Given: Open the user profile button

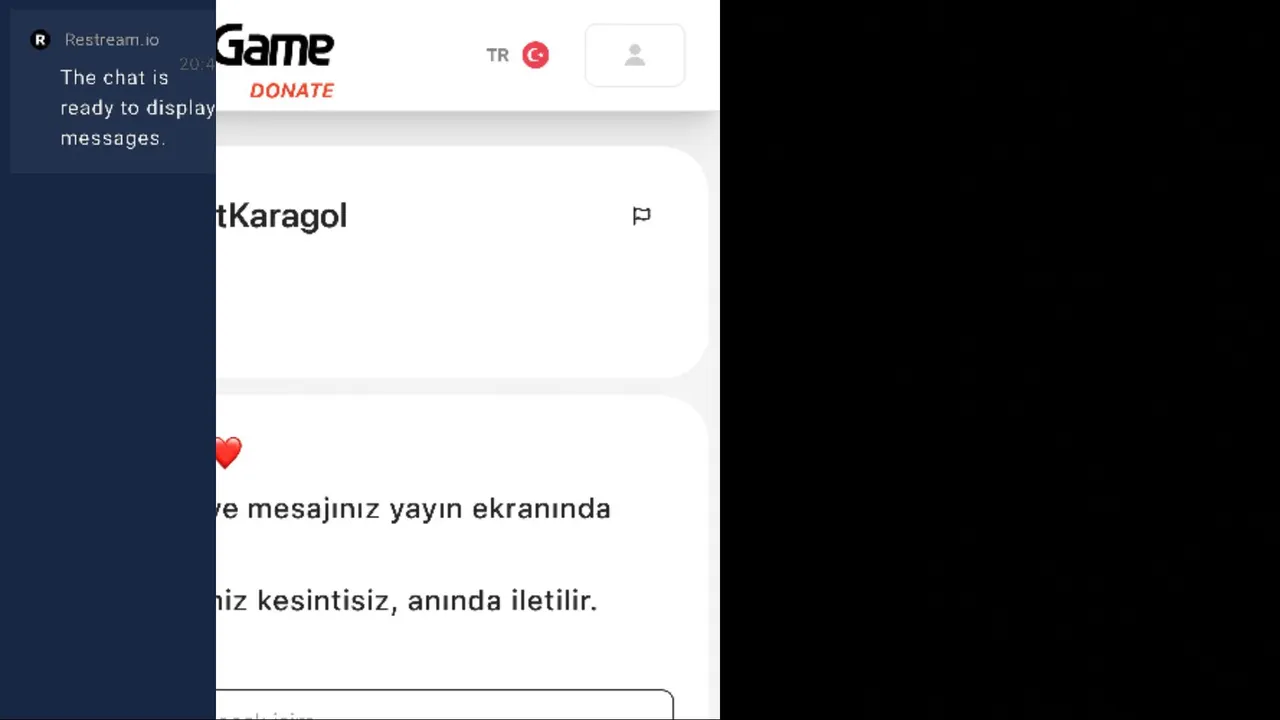Looking at the screenshot, I should [x=634, y=56].
